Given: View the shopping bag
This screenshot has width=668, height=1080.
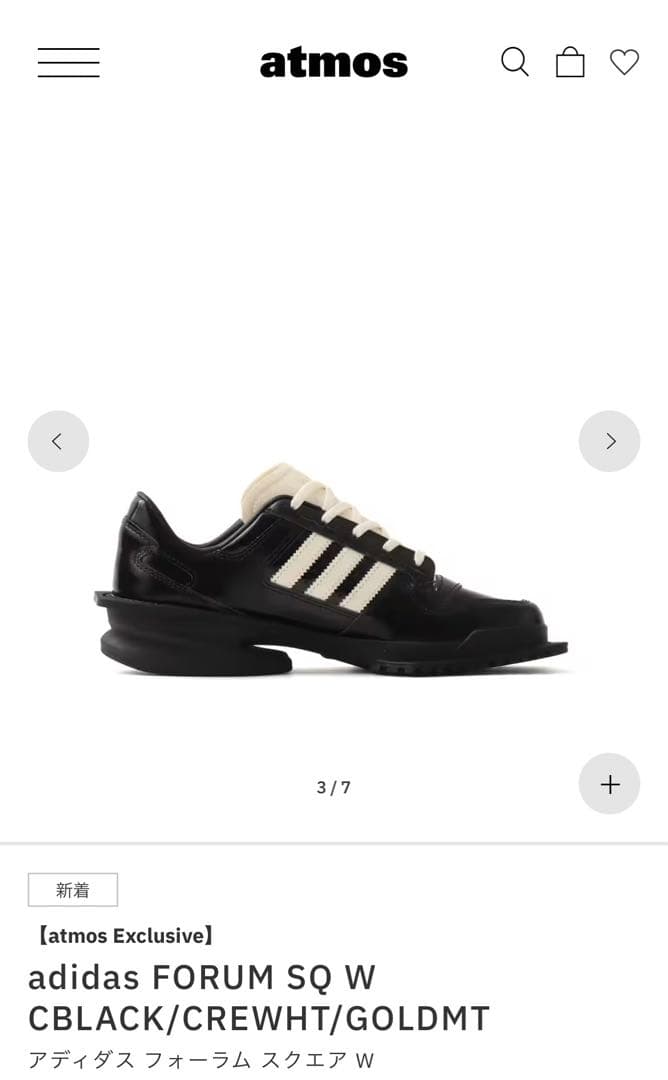Looking at the screenshot, I should coord(570,62).
